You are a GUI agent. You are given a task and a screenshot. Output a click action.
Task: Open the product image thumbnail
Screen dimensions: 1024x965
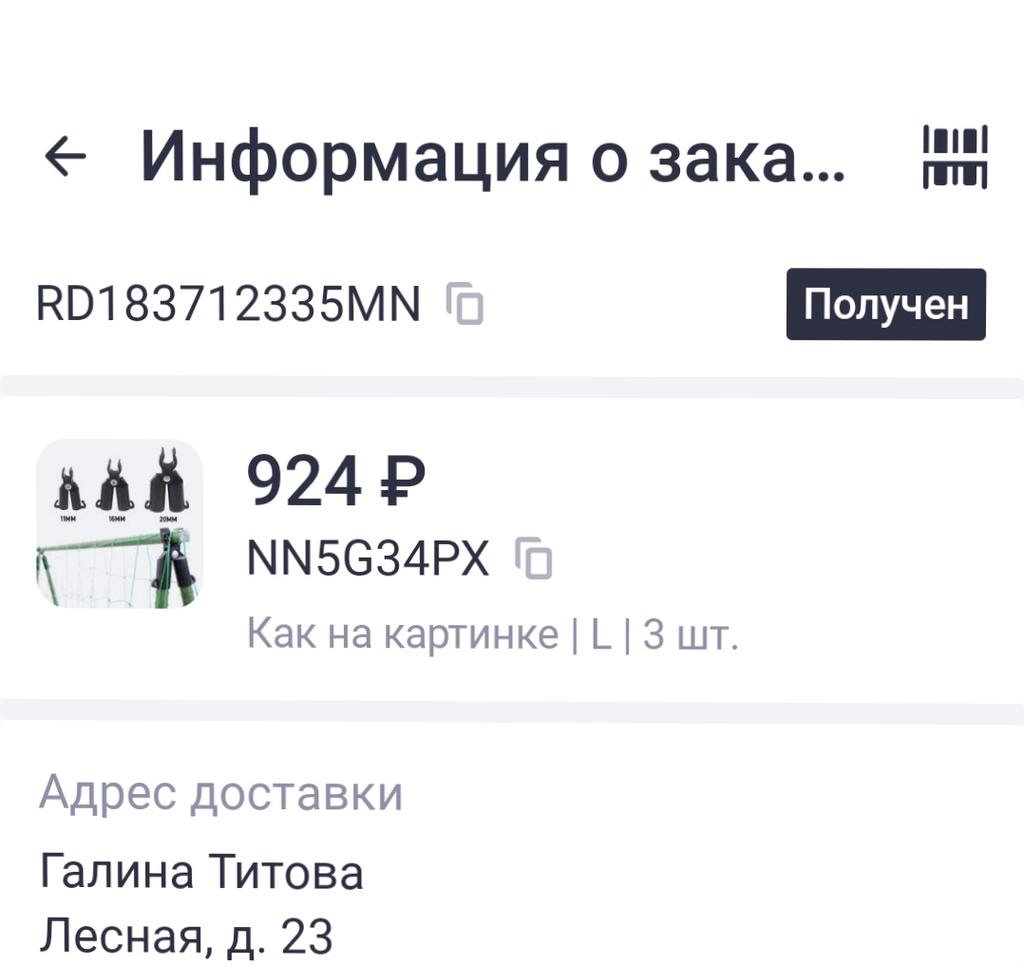coord(119,524)
